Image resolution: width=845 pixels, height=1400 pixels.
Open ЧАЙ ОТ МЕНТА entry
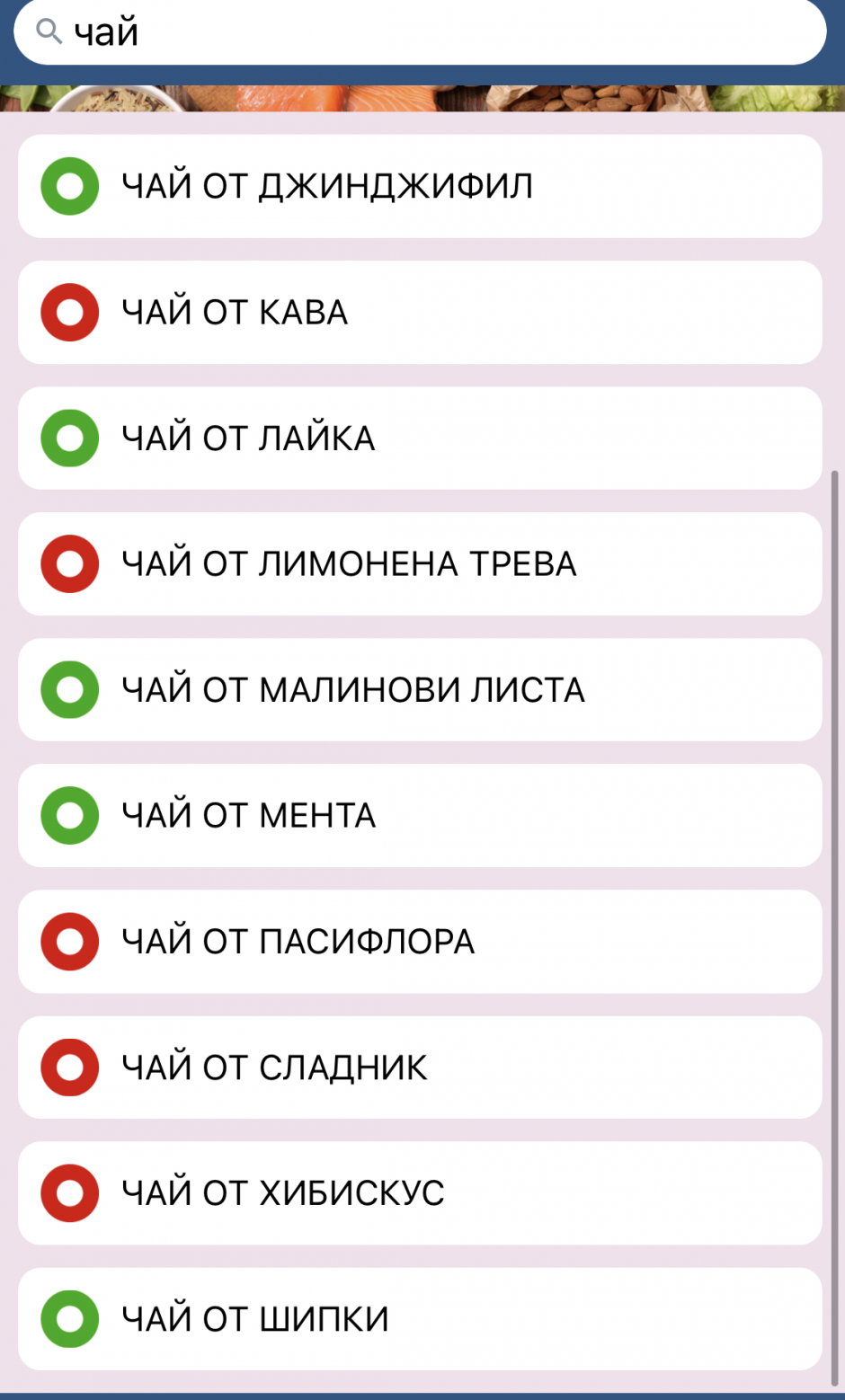click(x=420, y=815)
